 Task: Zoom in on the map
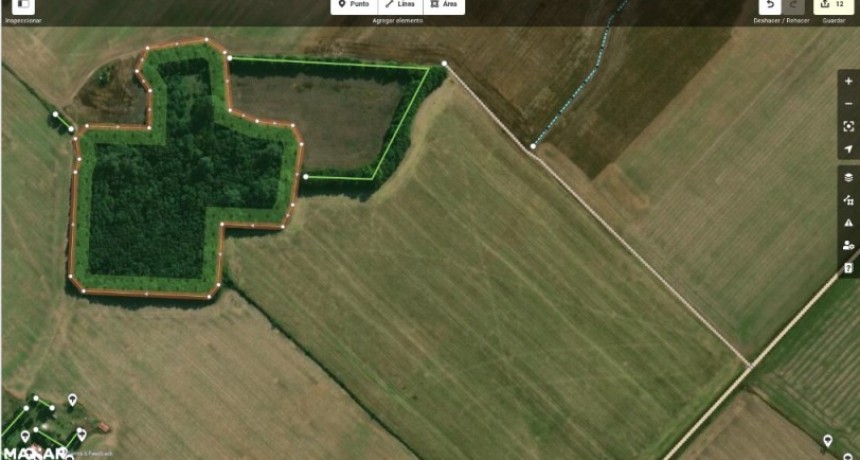848,81
